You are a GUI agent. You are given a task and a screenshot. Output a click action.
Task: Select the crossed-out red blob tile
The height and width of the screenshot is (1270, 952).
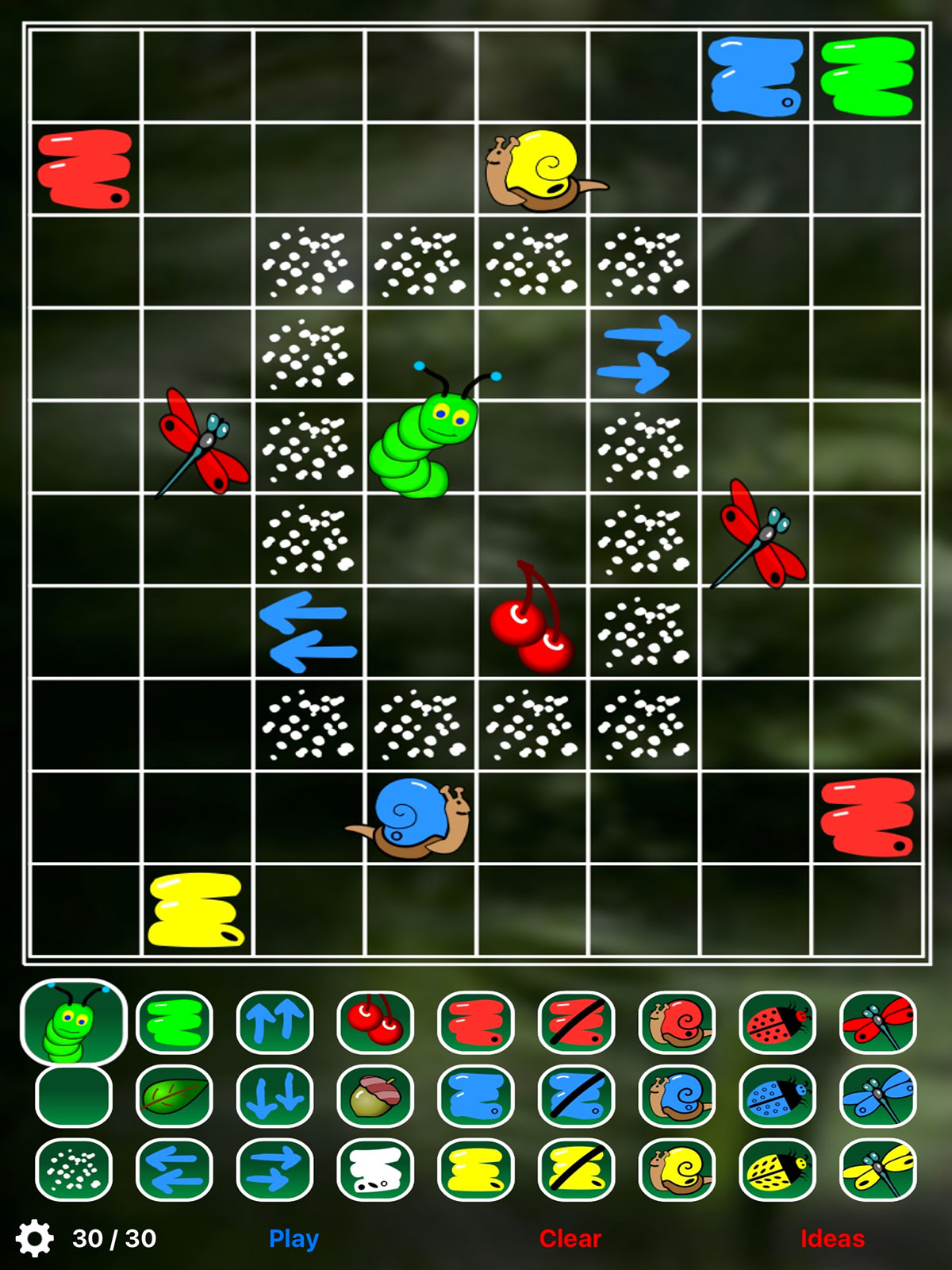(576, 1022)
